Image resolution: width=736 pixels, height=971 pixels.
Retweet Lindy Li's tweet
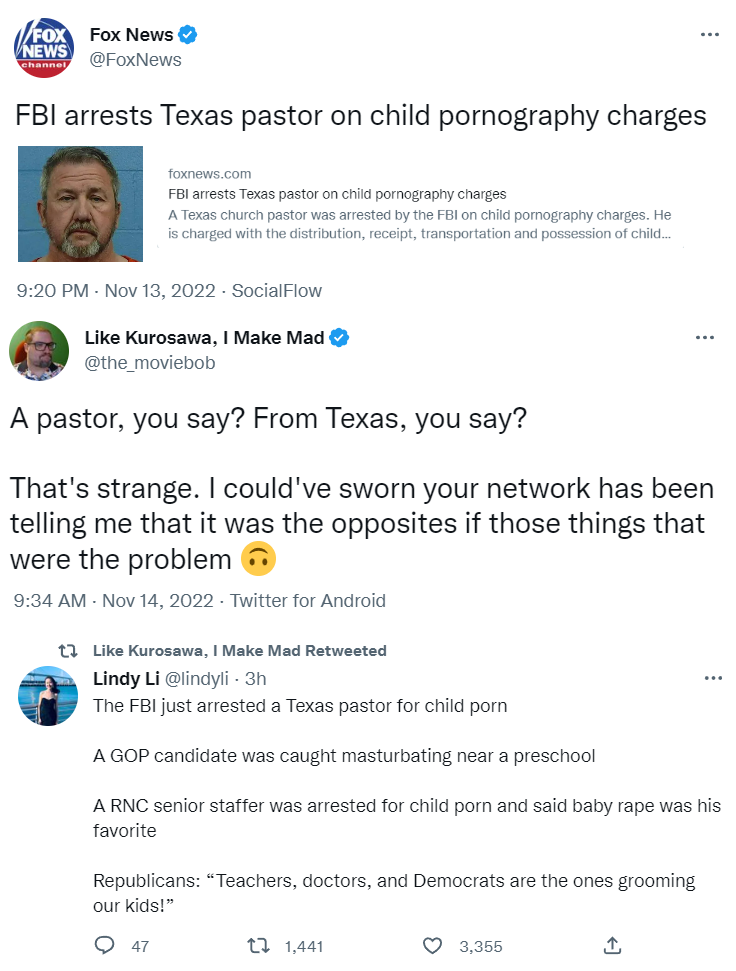point(258,945)
